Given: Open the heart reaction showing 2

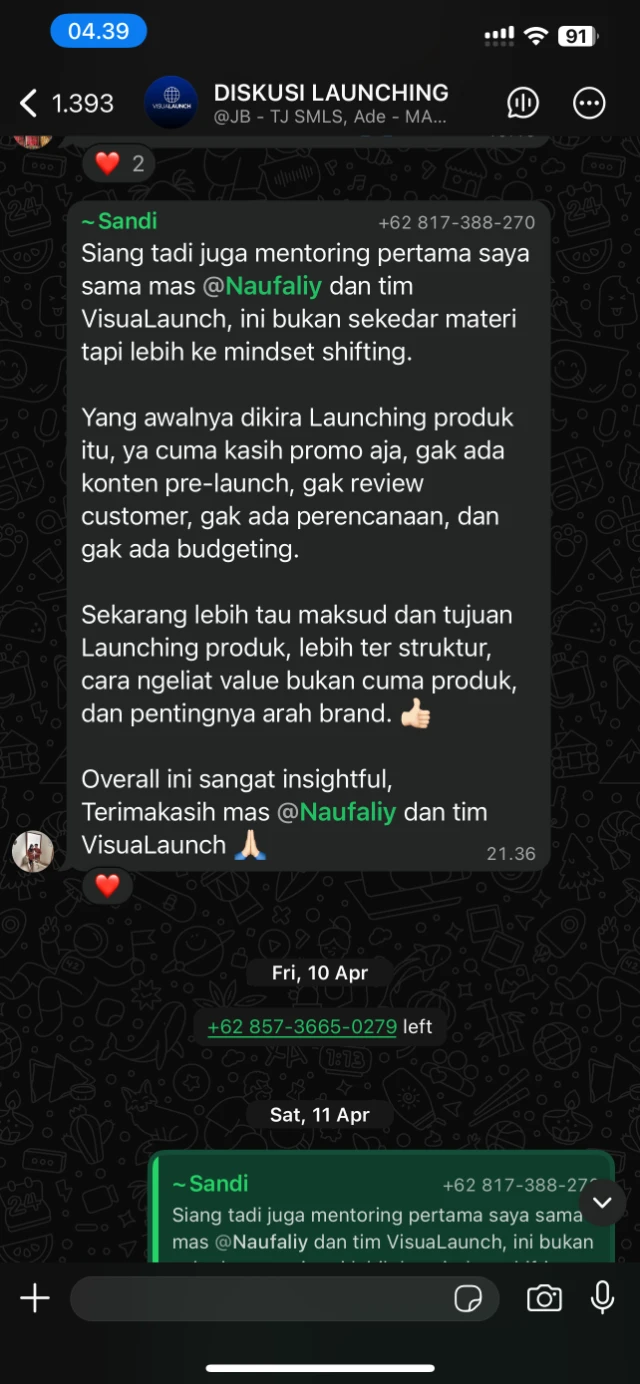Looking at the screenshot, I should 119,163.
